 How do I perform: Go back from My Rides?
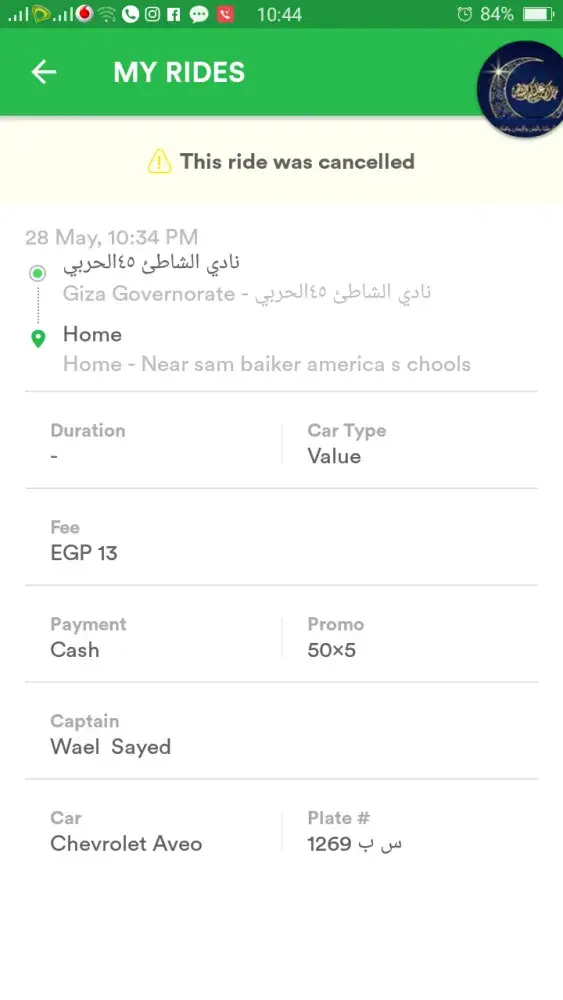point(44,72)
